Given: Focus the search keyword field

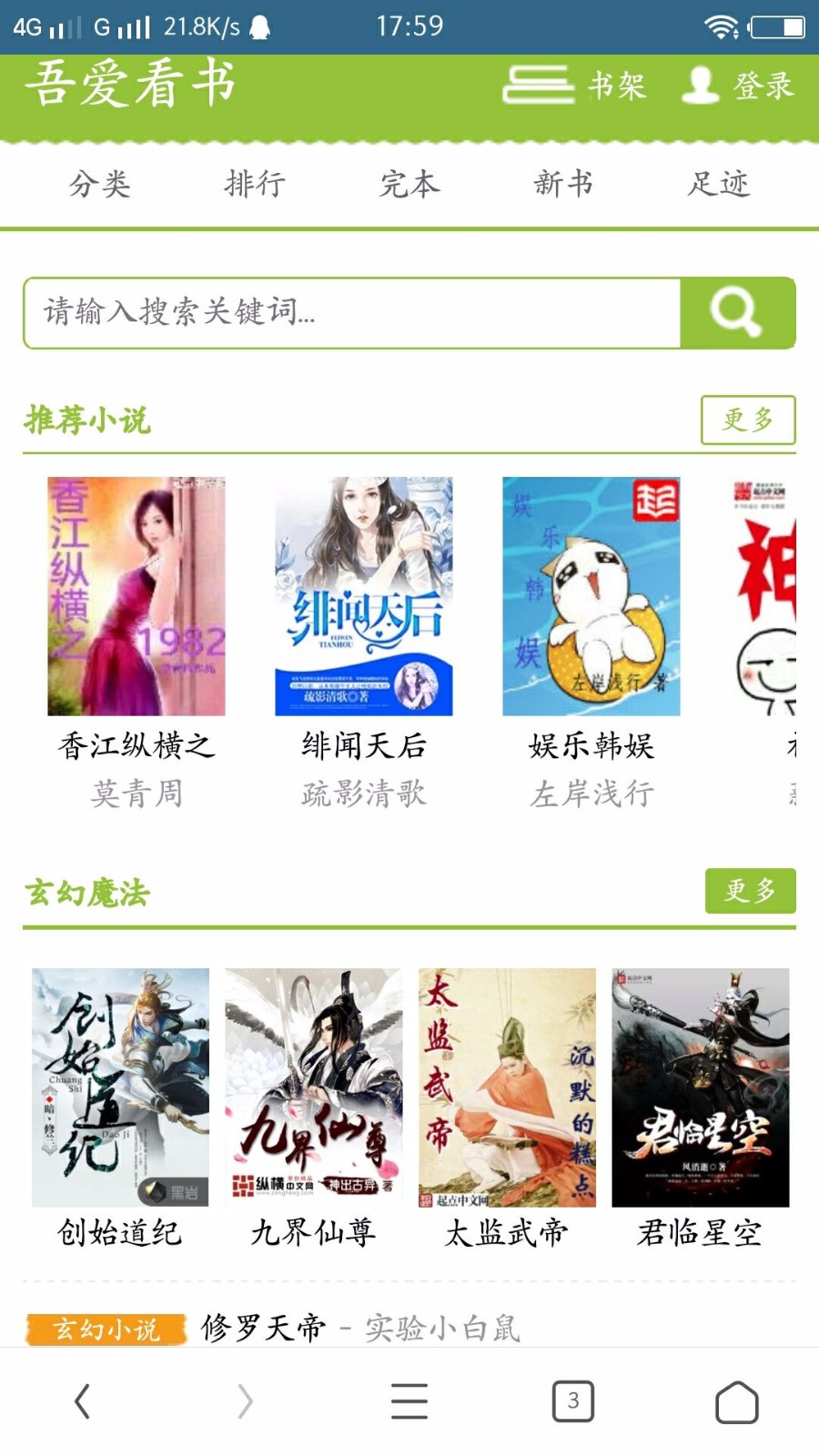Looking at the screenshot, I should click(x=352, y=313).
